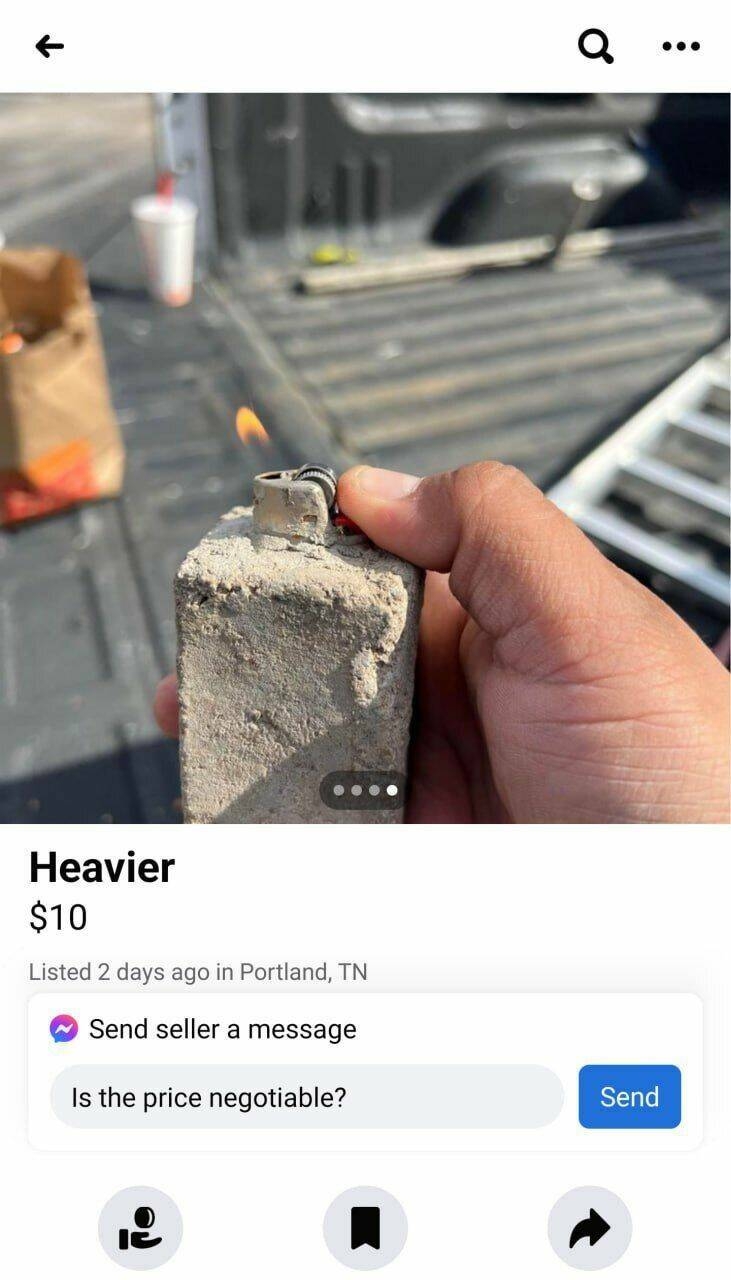
Task: Open the three-dot overflow menu
Action: (x=681, y=46)
